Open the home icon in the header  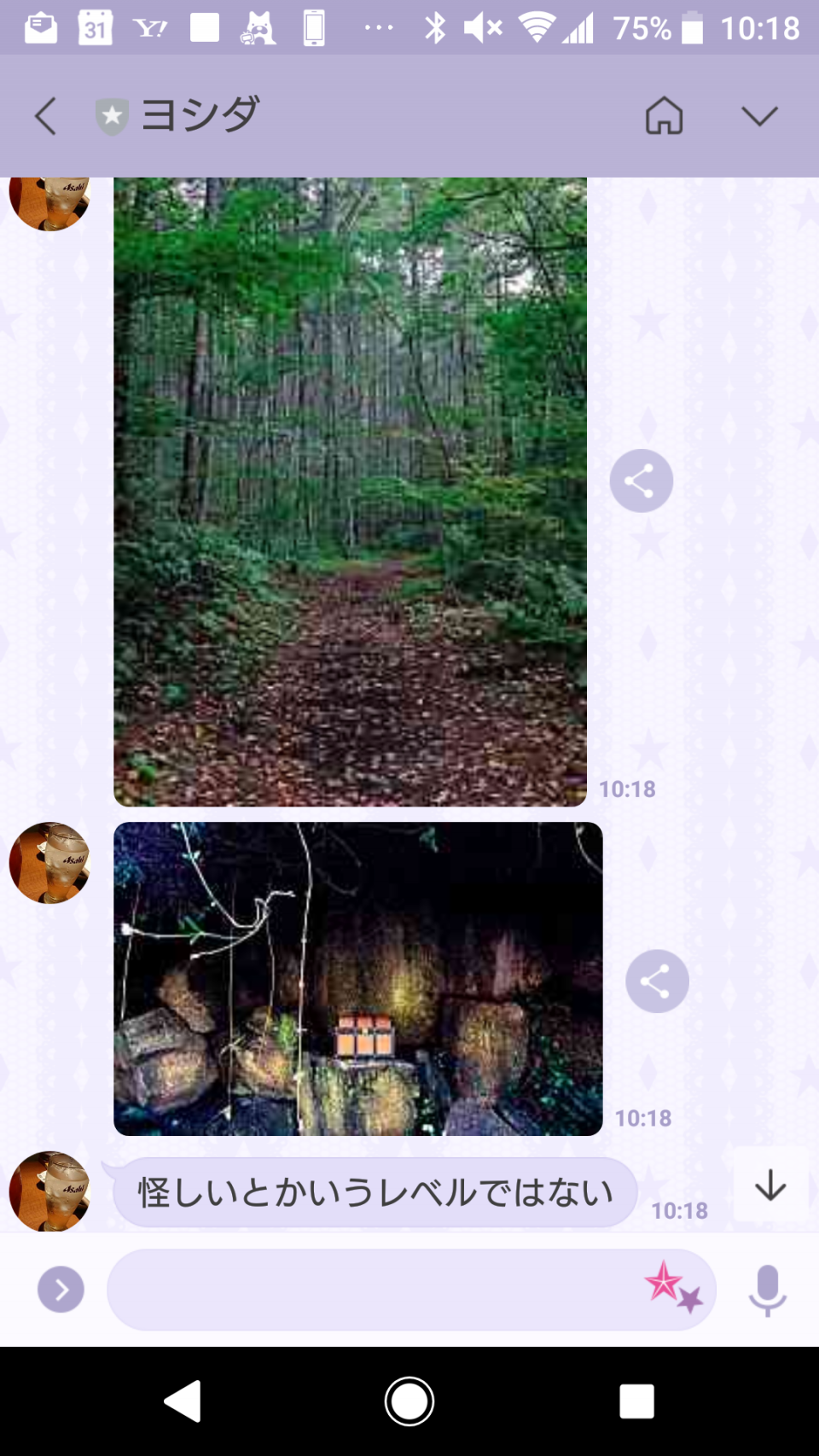tap(664, 116)
